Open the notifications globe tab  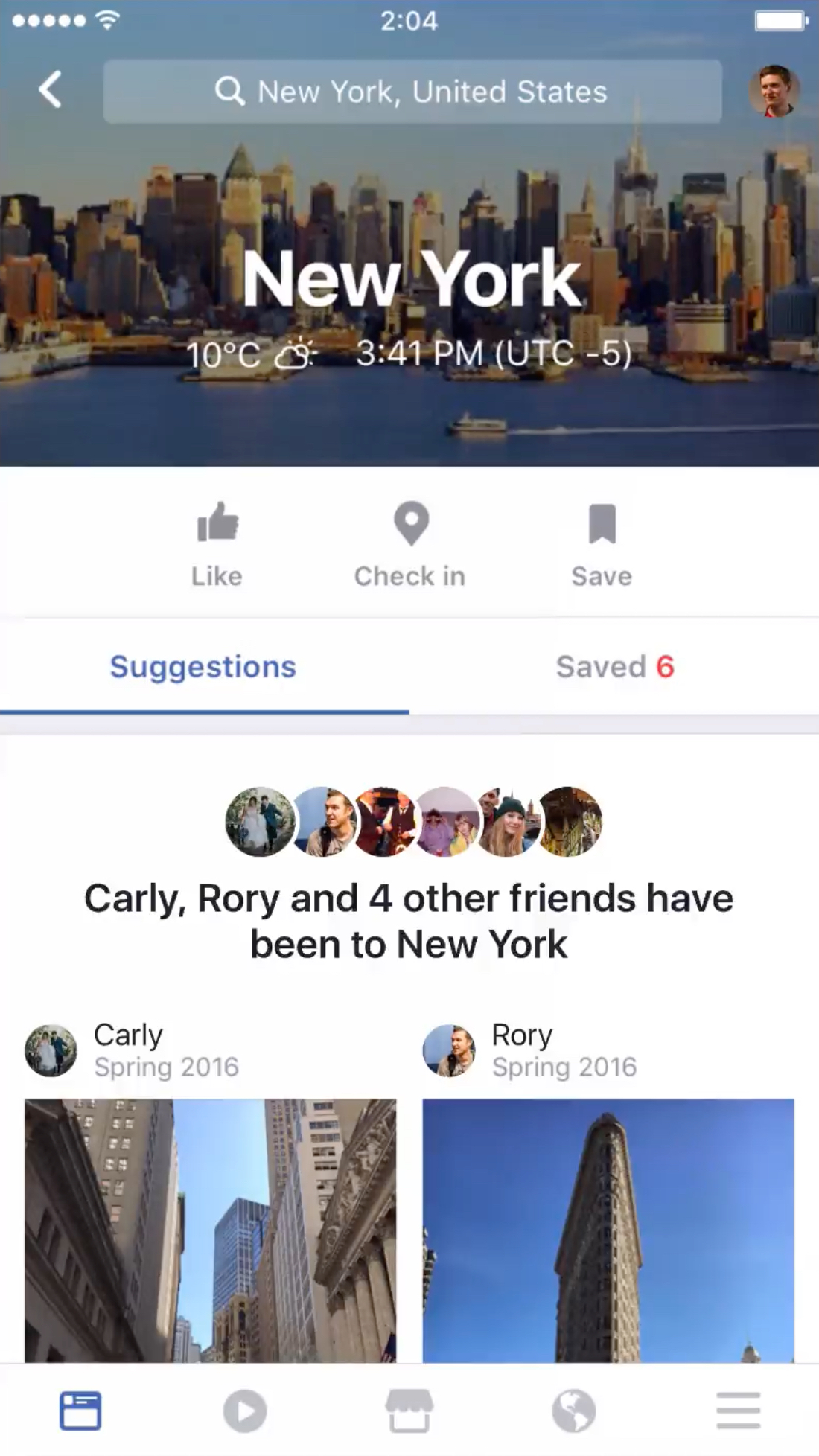click(574, 1410)
